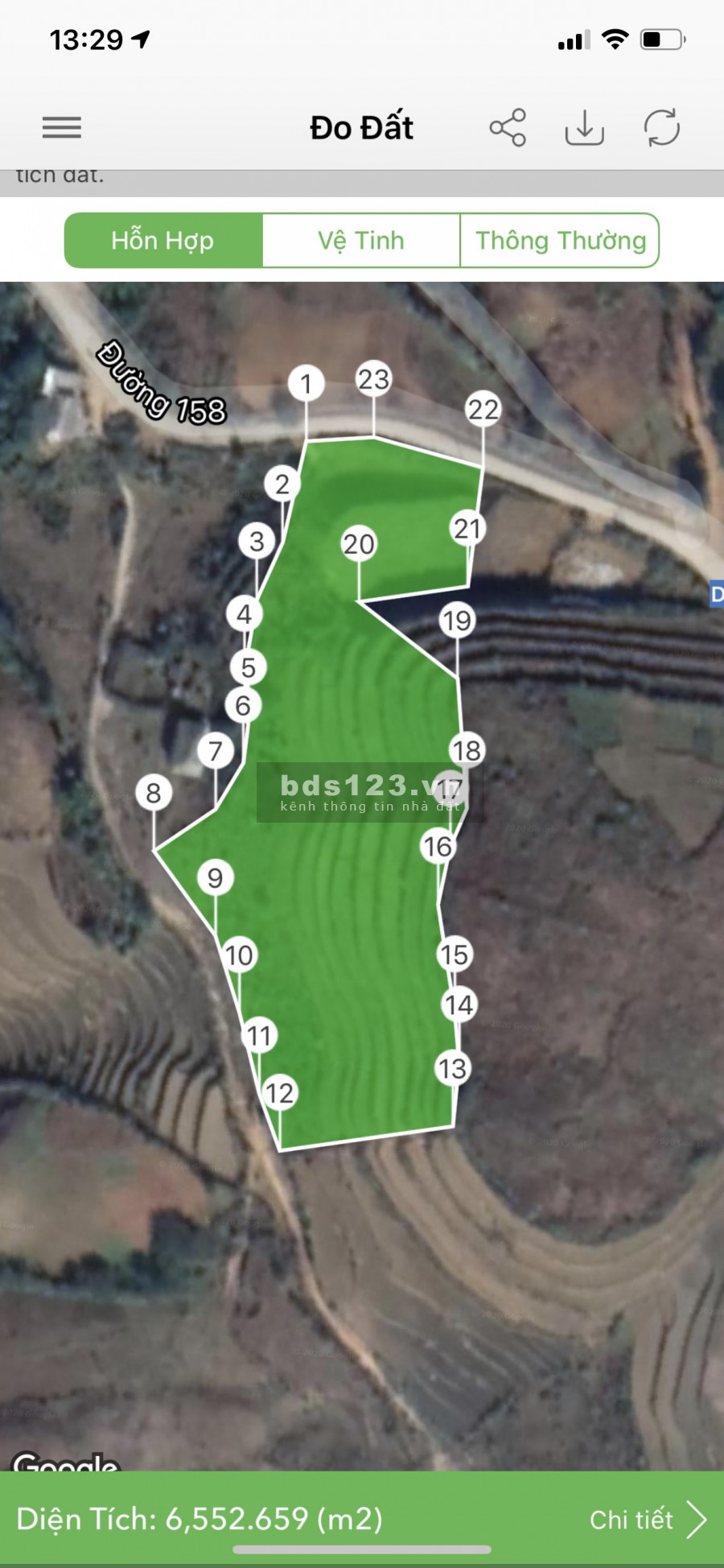Image resolution: width=724 pixels, height=1568 pixels.
Task: Tap boundary marker 9
Action: (x=215, y=877)
